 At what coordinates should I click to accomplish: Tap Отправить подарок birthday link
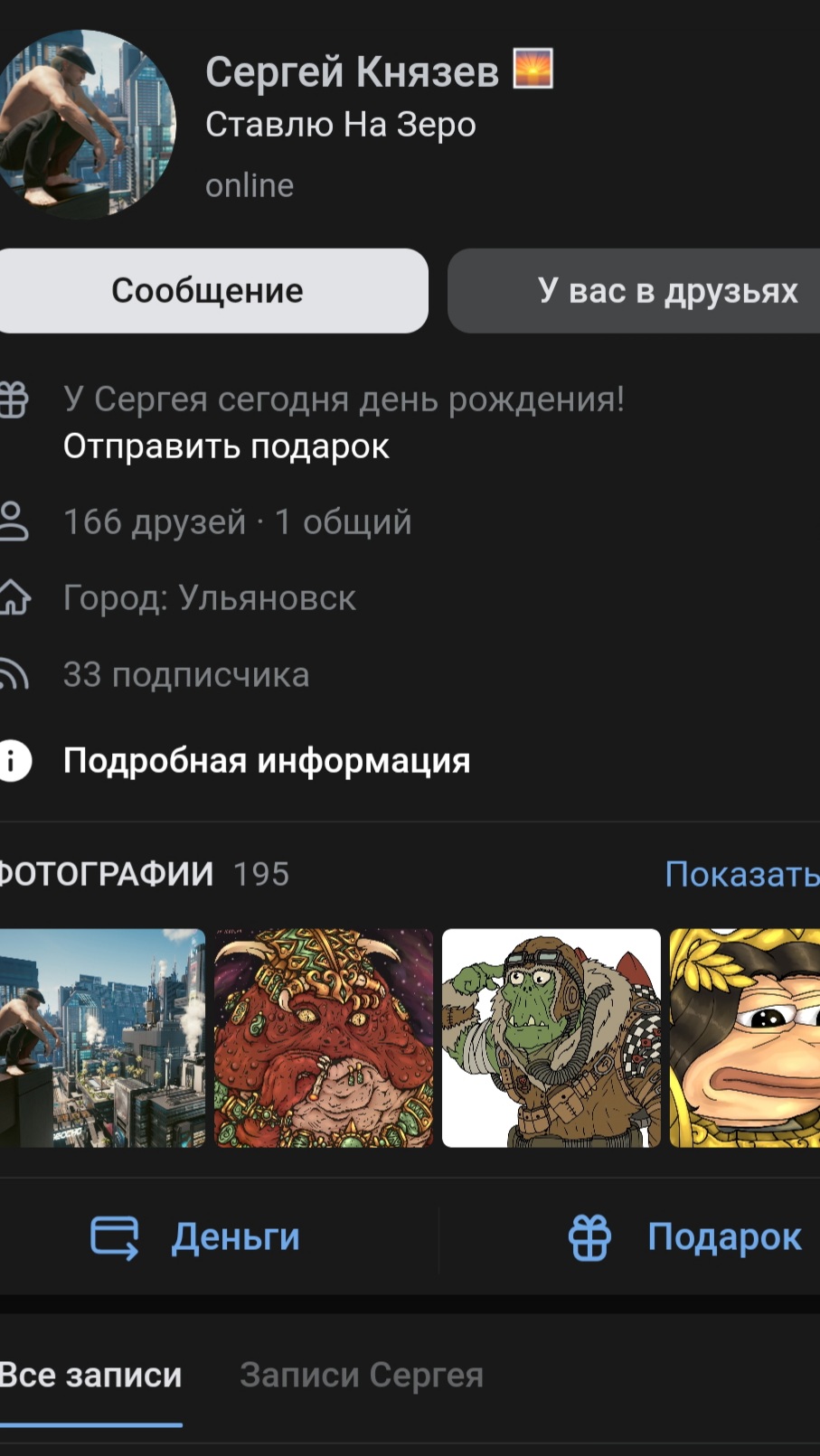(x=226, y=446)
